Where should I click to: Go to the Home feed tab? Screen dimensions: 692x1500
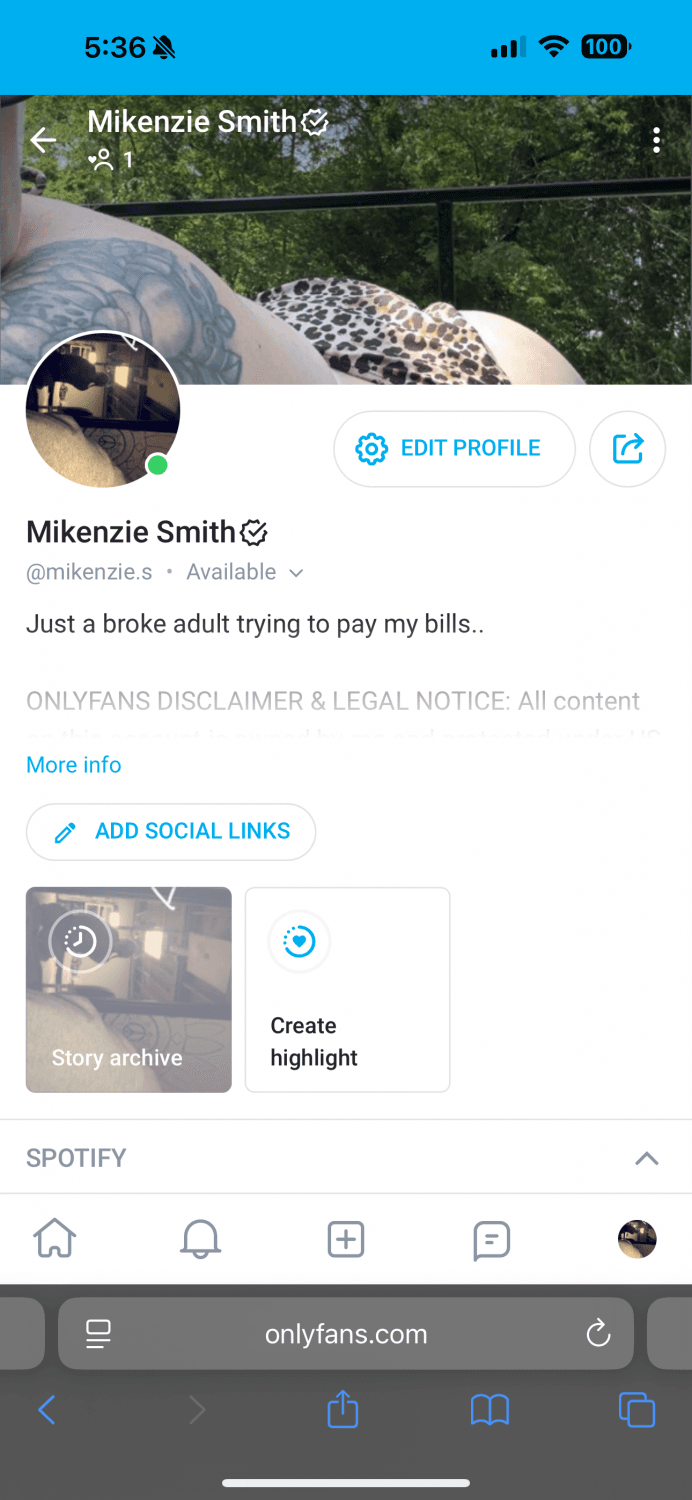(x=55, y=1240)
